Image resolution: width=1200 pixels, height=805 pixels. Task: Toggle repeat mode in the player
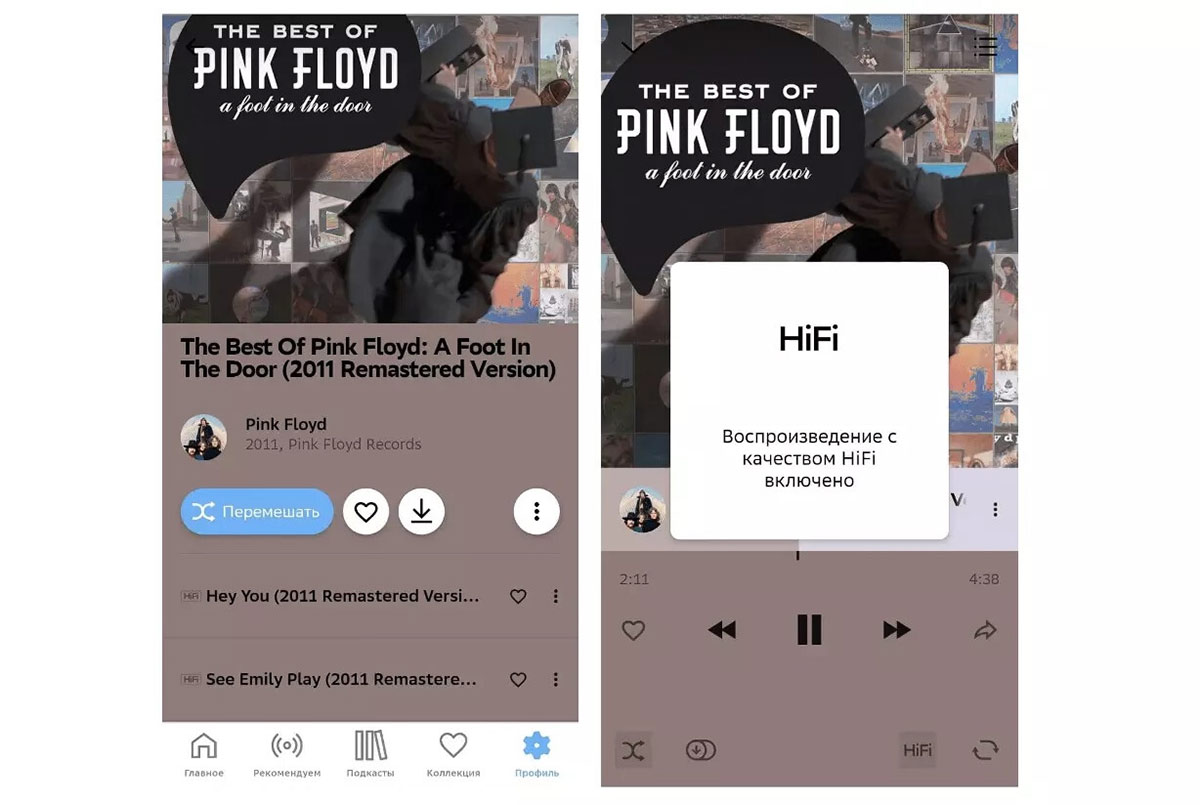click(x=985, y=750)
